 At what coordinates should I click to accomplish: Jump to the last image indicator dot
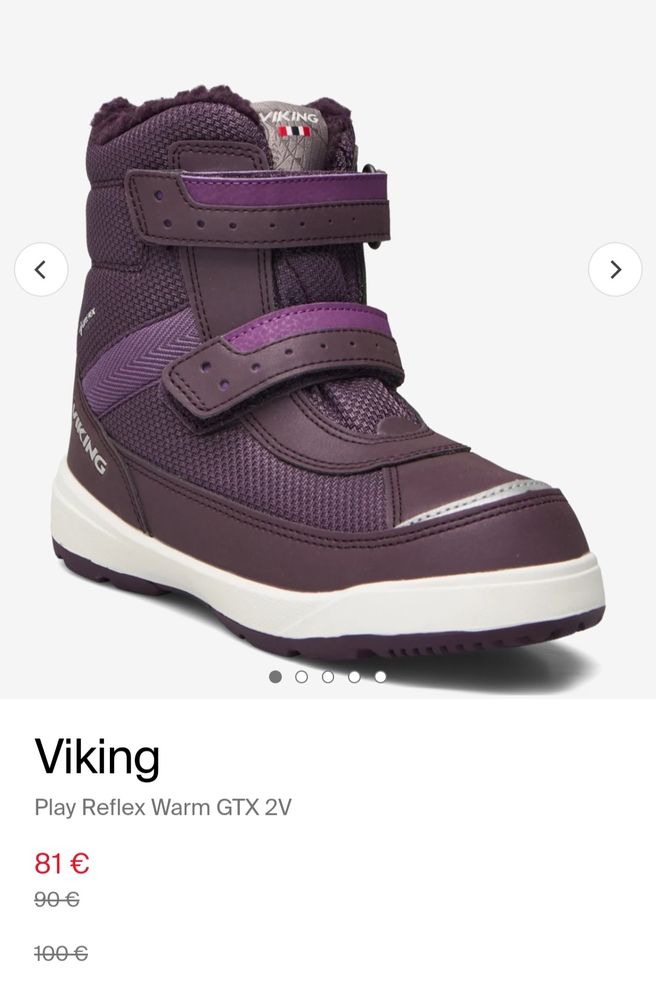(380, 677)
